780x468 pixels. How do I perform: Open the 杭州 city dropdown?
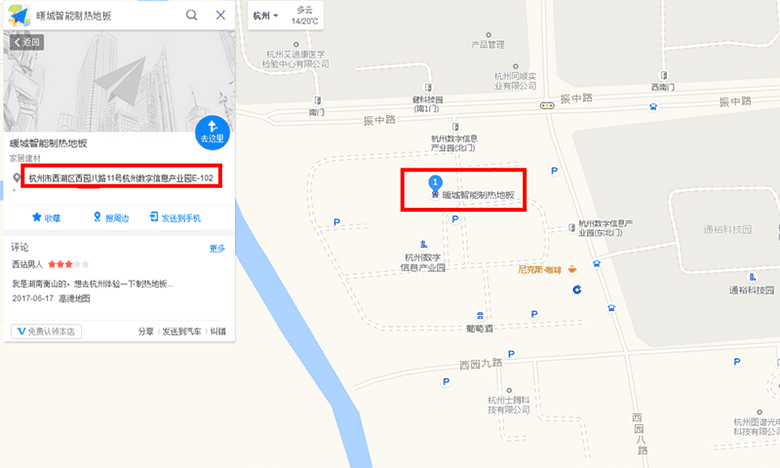pos(265,16)
